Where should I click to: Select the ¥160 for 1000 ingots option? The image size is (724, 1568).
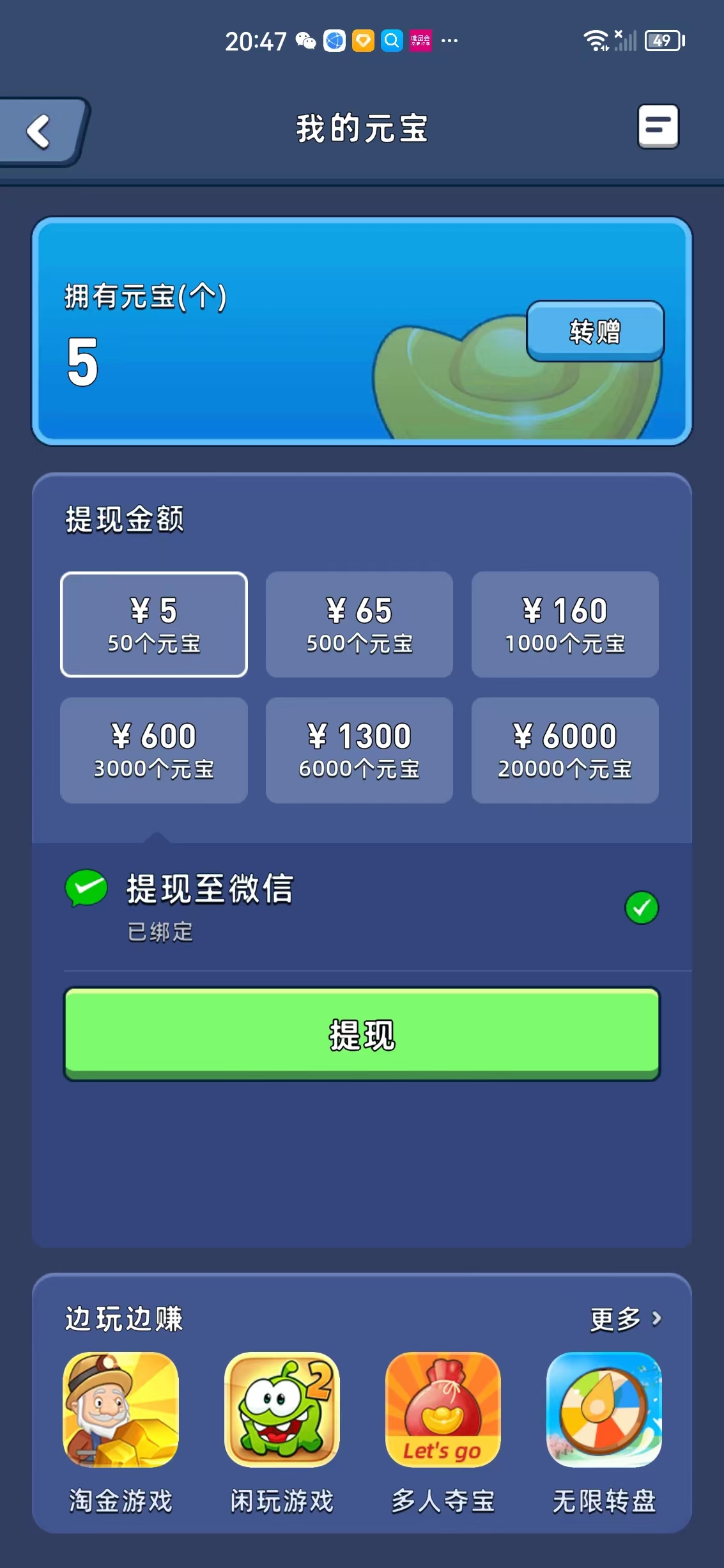tap(565, 624)
